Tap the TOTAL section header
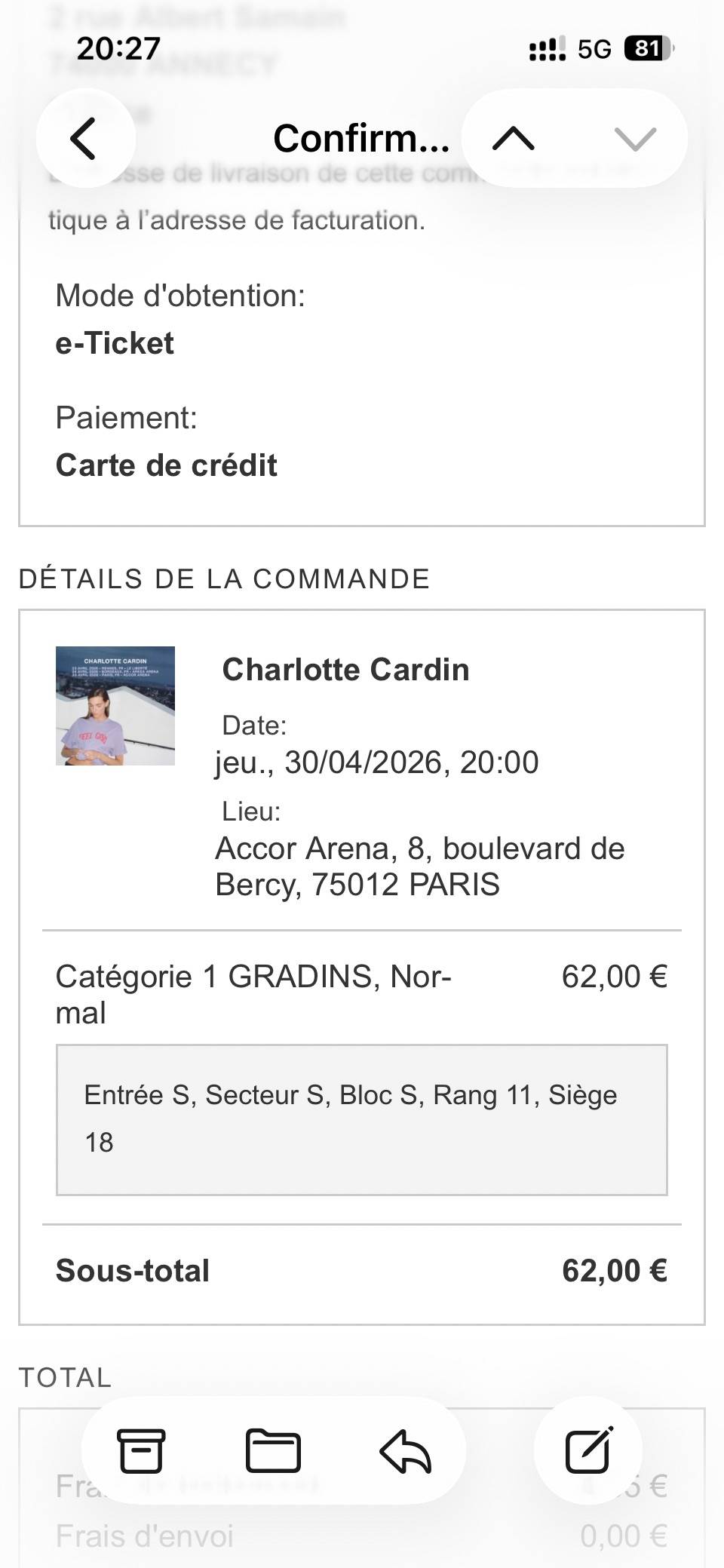Image resolution: width=724 pixels, height=1568 pixels. (x=65, y=1377)
